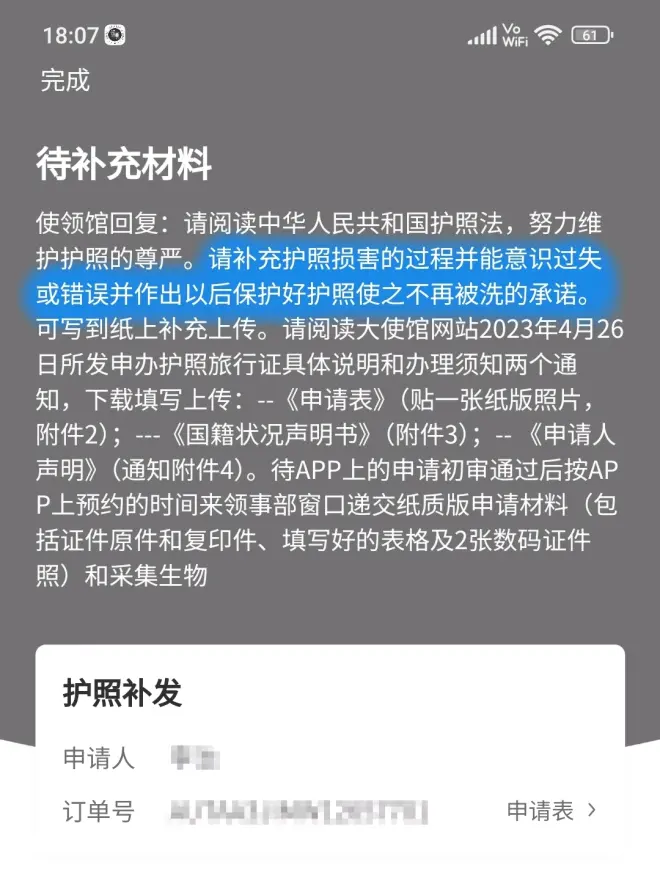660x895 pixels.
Task: Open the 申请表 link
Action: tap(551, 810)
